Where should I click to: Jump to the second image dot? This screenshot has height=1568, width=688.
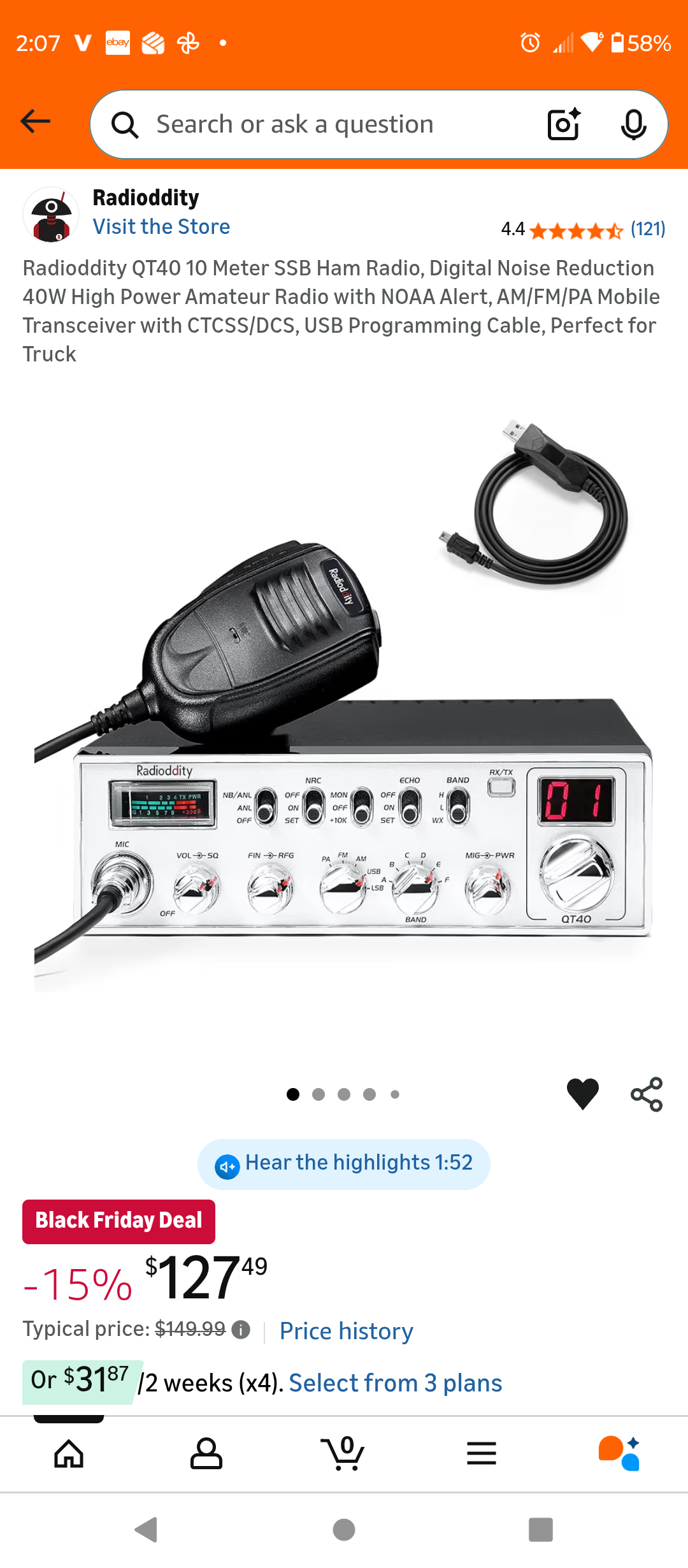tap(319, 1094)
